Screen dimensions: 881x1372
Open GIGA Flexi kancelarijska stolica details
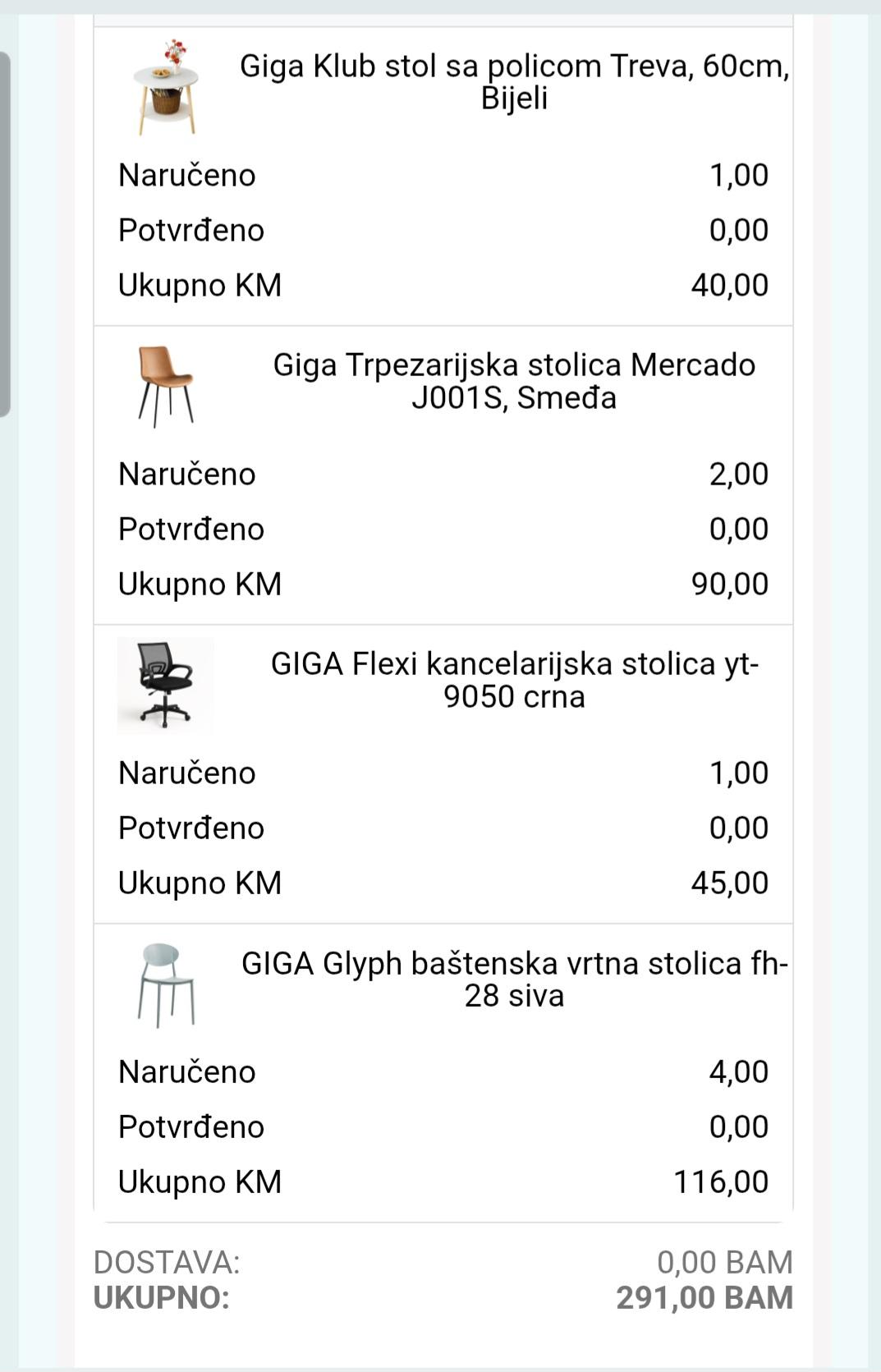[514, 680]
